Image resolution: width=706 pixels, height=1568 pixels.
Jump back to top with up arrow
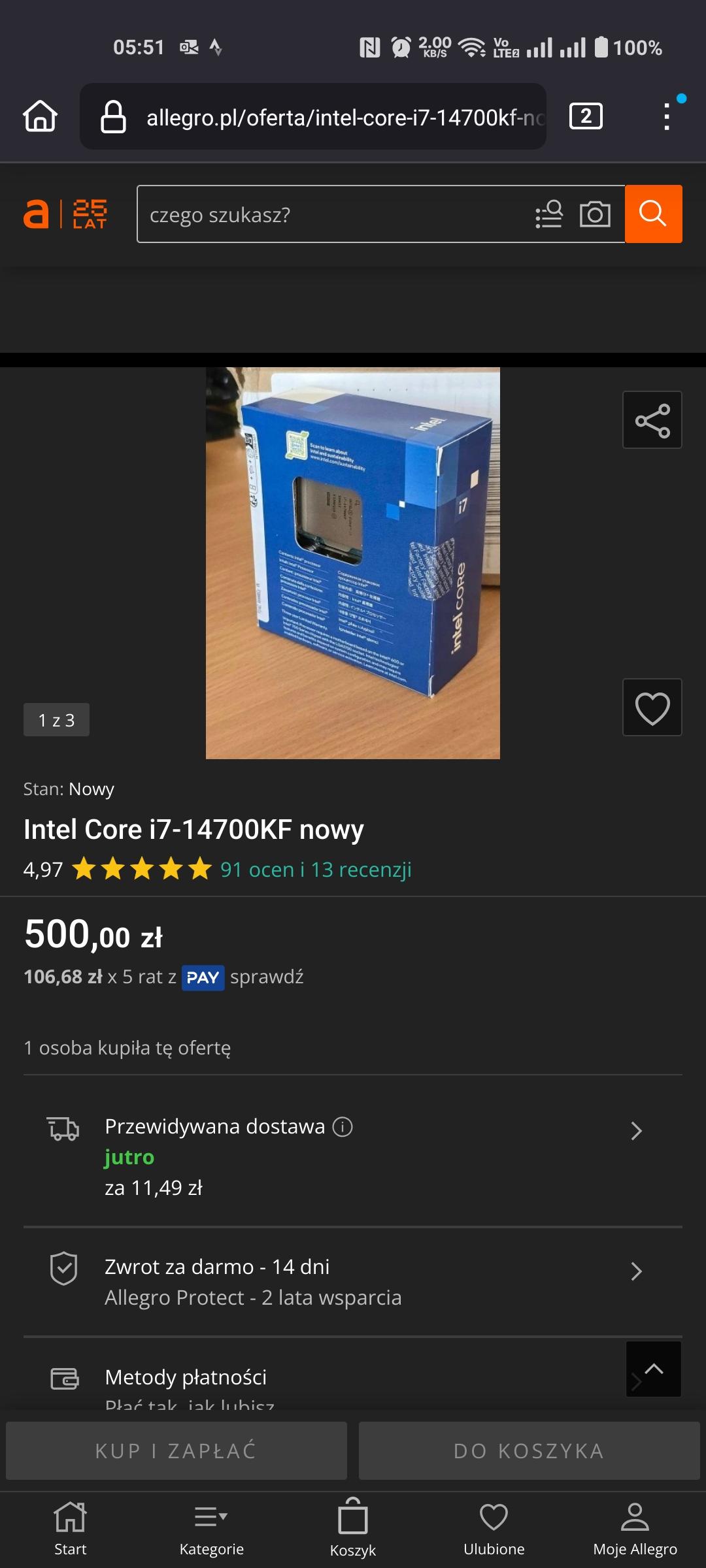pyautogui.click(x=653, y=1369)
